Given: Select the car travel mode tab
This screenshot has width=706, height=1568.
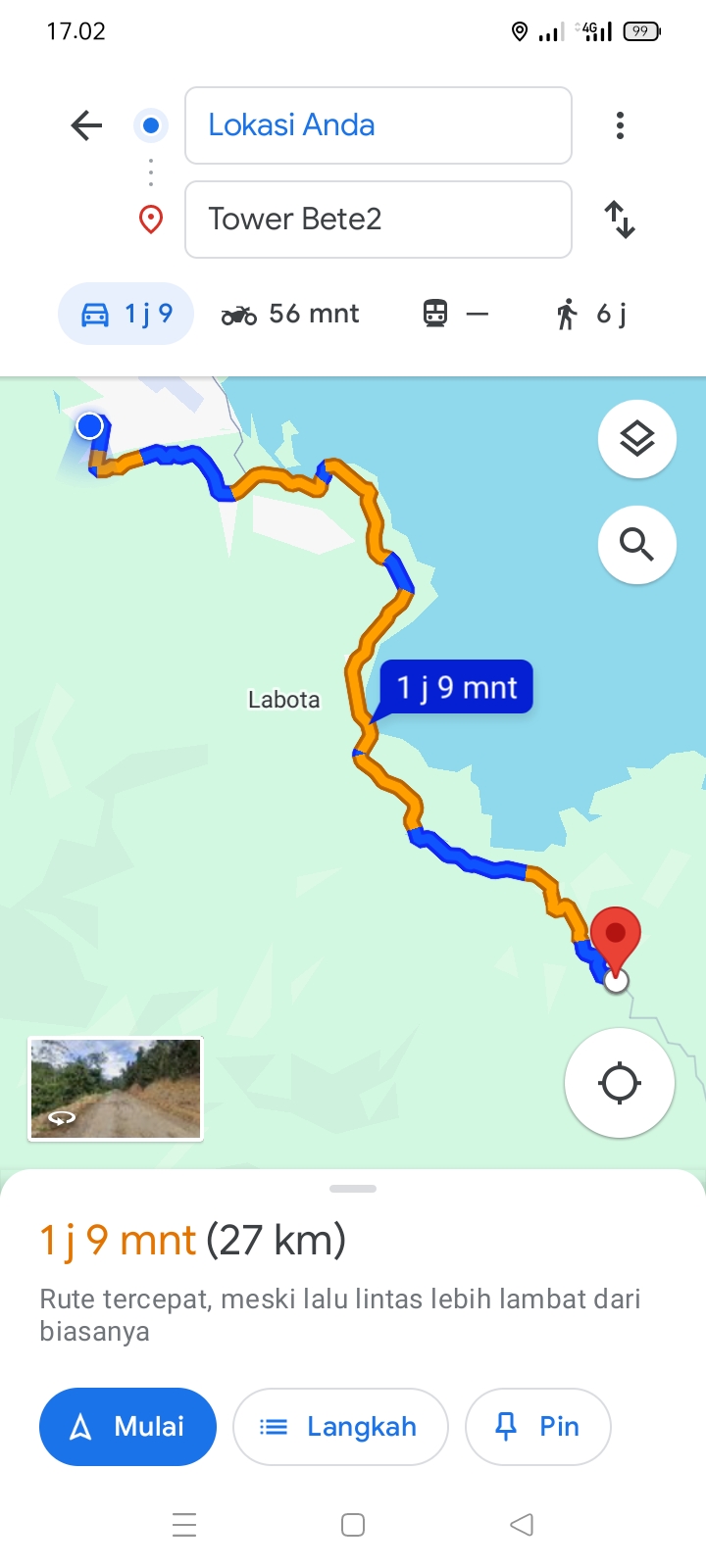Looking at the screenshot, I should (x=126, y=314).
